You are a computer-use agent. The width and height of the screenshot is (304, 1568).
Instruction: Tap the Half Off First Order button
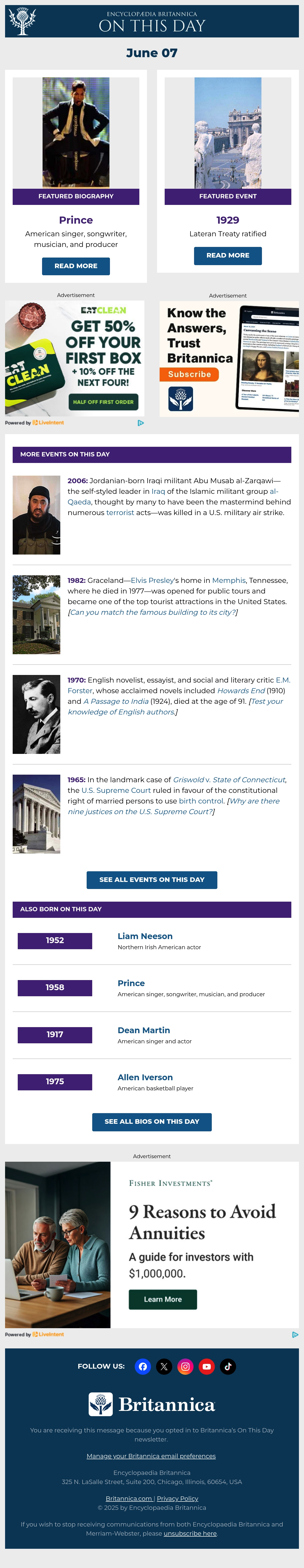(x=104, y=402)
